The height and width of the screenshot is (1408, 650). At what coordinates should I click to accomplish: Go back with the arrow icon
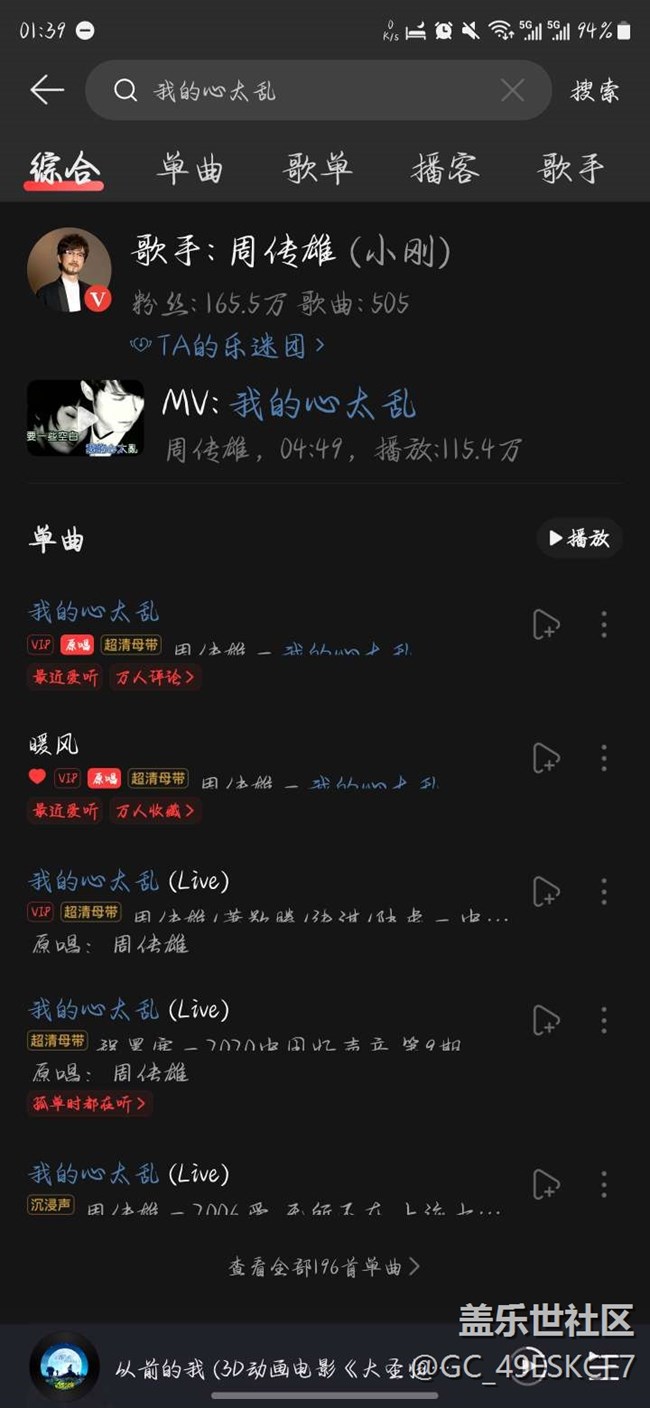(47, 91)
